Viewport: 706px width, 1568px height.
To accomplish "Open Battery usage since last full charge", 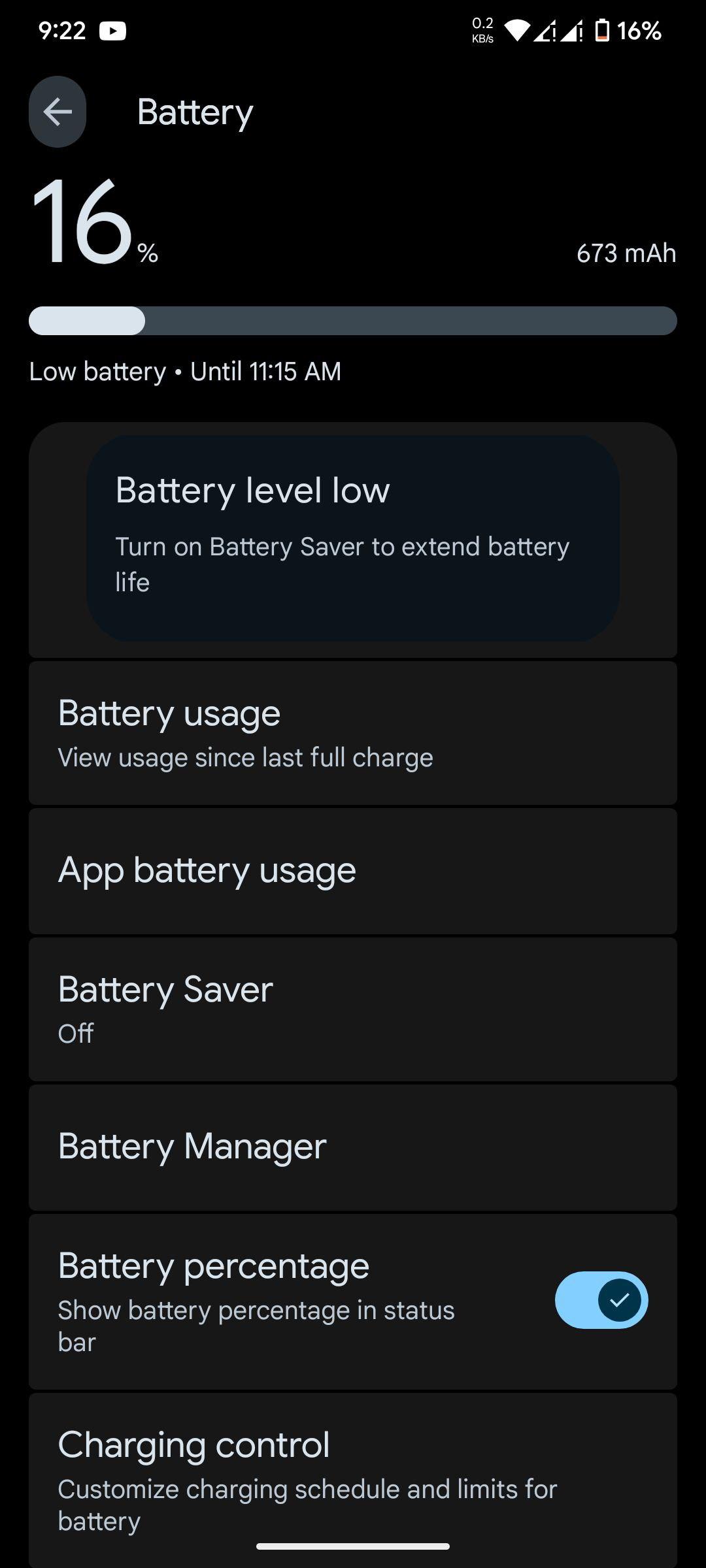I will pyautogui.click(x=353, y=733).
